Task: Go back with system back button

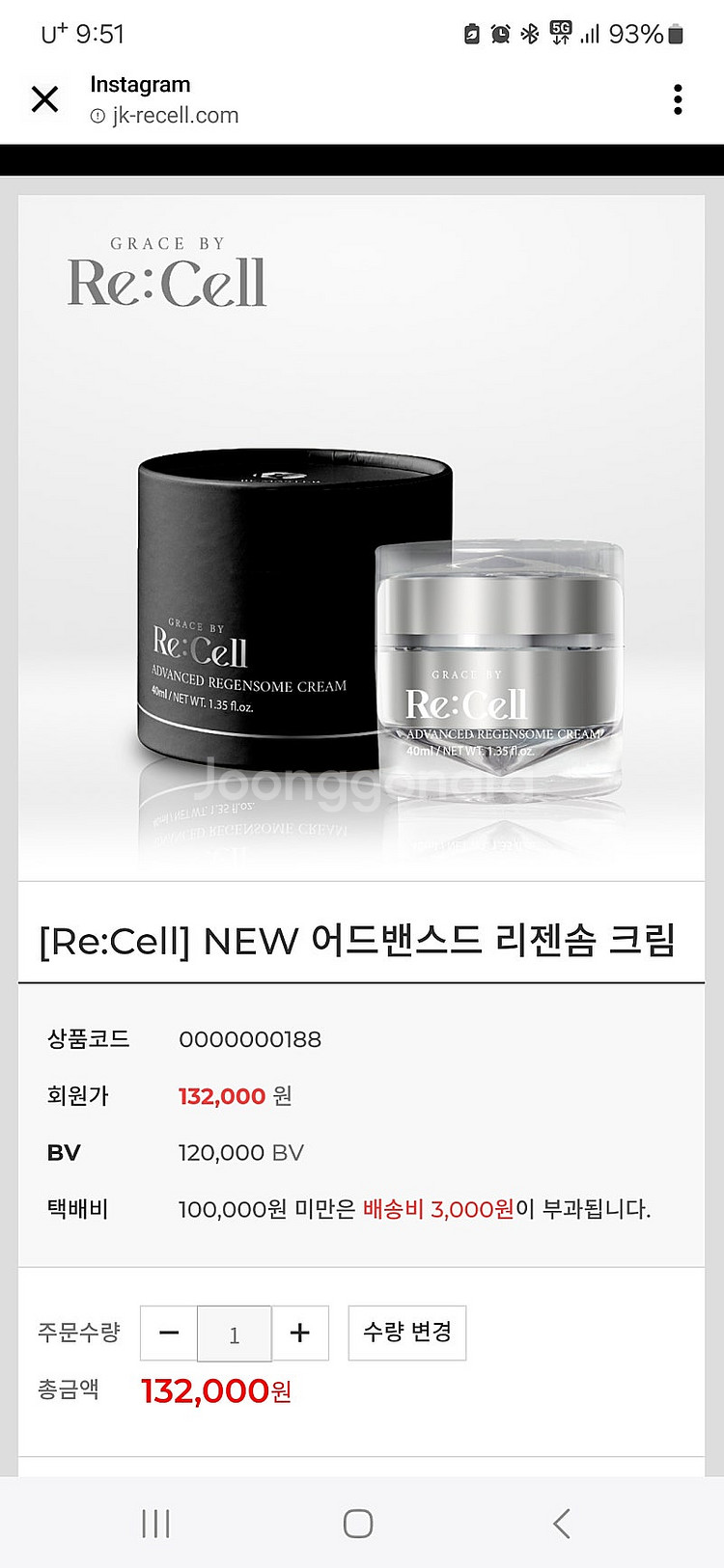Action: pos(562,1524)
